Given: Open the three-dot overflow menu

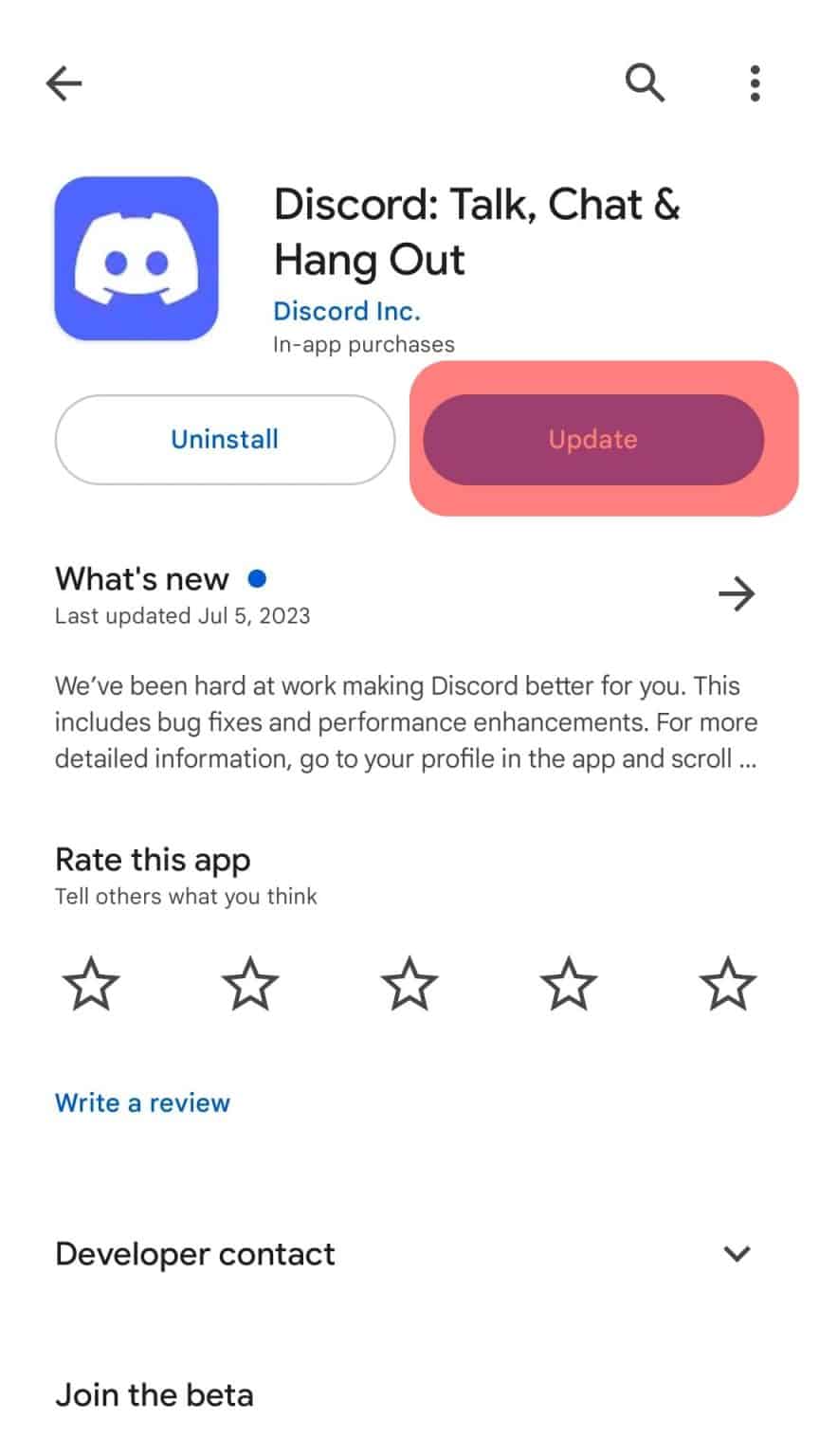Looking at the screenshot, I should pos(755,83).
